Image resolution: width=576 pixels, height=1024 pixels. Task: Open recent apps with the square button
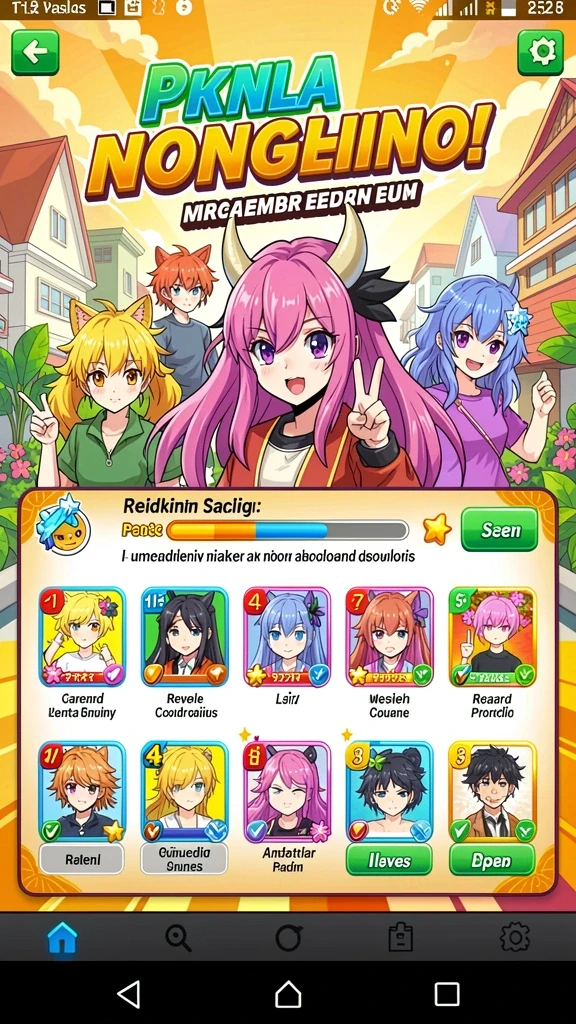pos(447,995)
